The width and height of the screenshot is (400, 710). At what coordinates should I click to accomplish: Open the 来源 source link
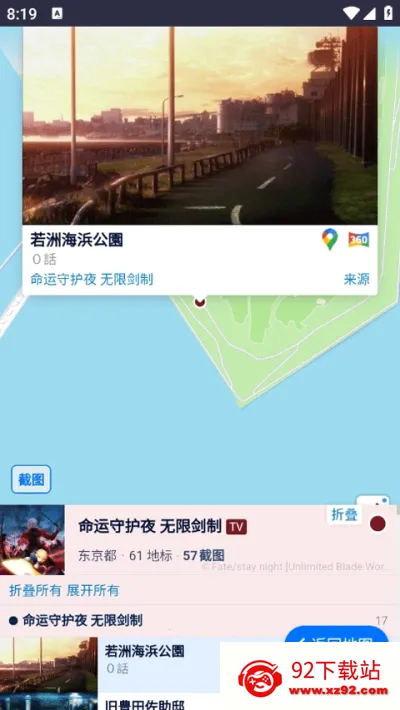[357, 279]
